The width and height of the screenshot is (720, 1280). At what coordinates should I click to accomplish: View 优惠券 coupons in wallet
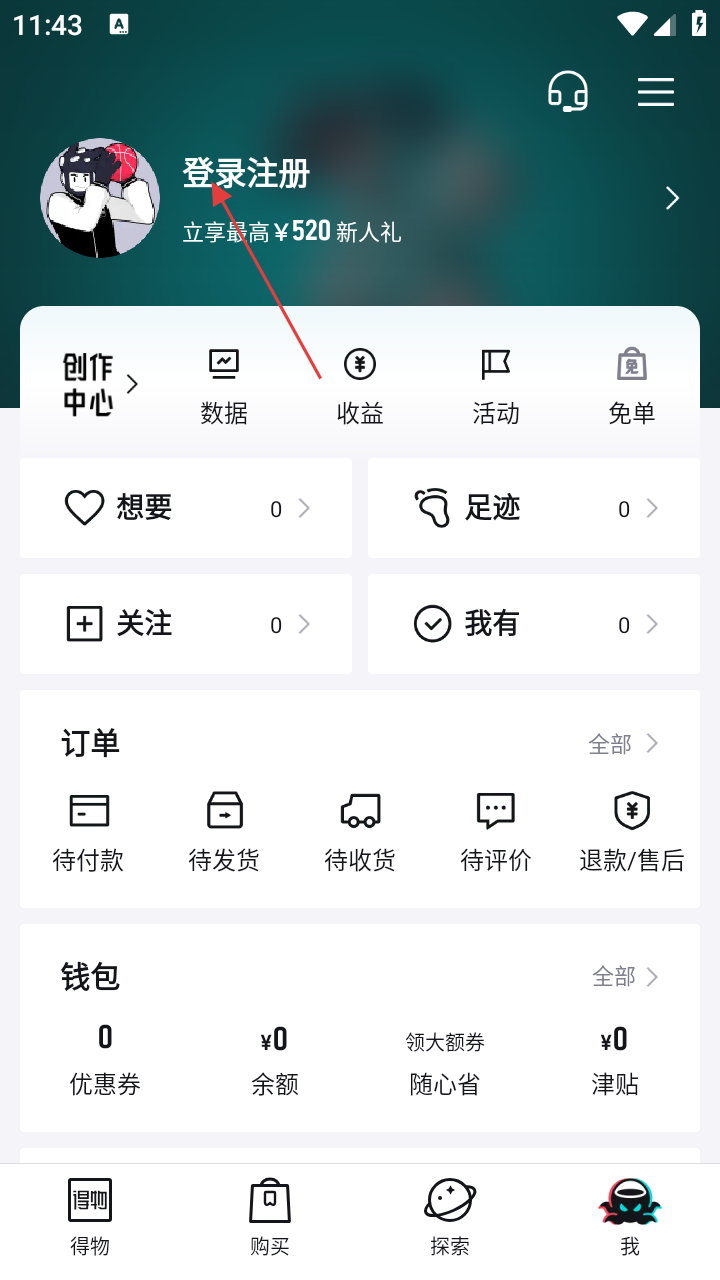pyautogui.click(x=105, y=1060)
